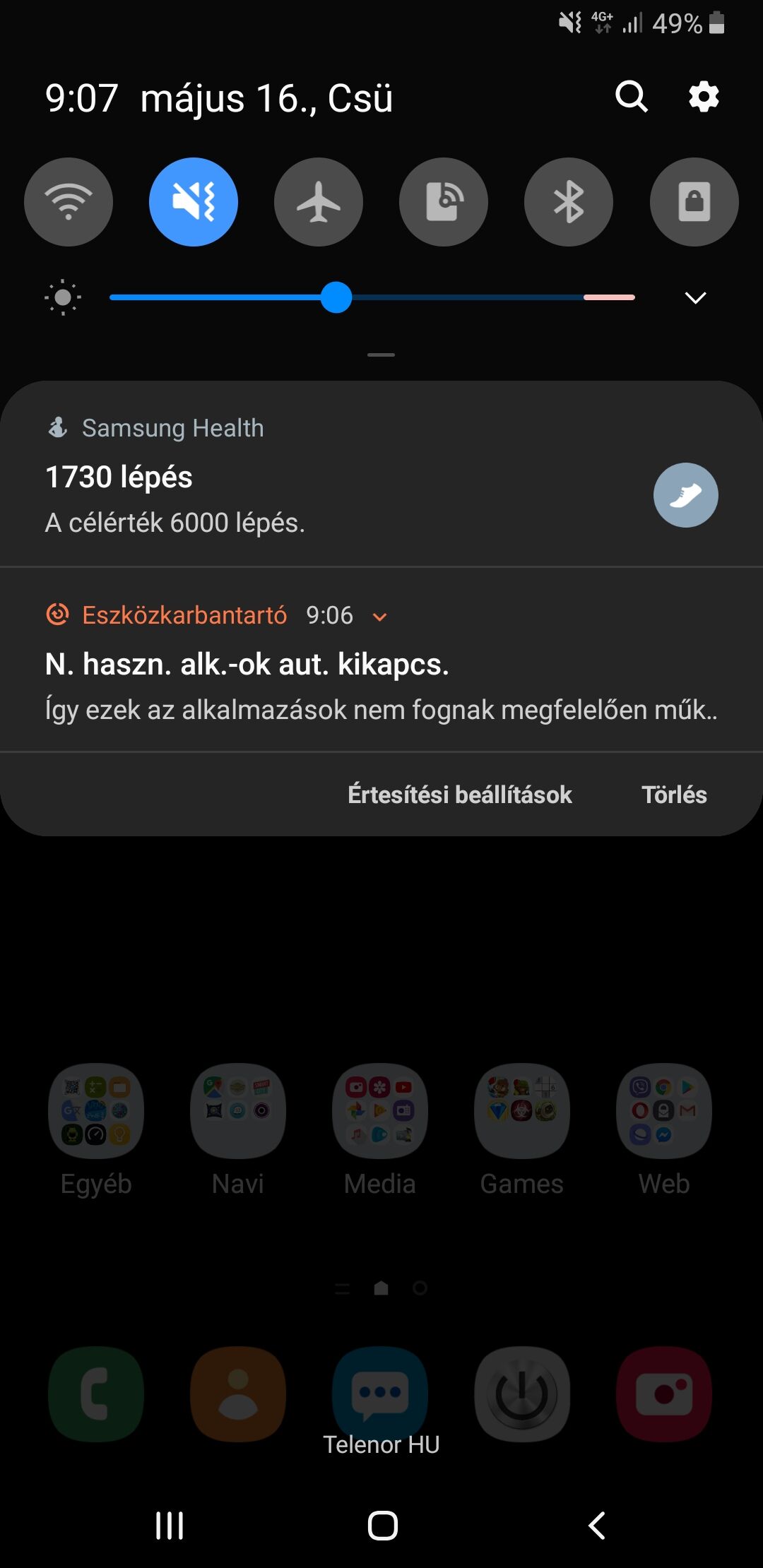Set brightness on the slider
The height and width of the screenshot is (1568, 763).
[x=372, y=297]
